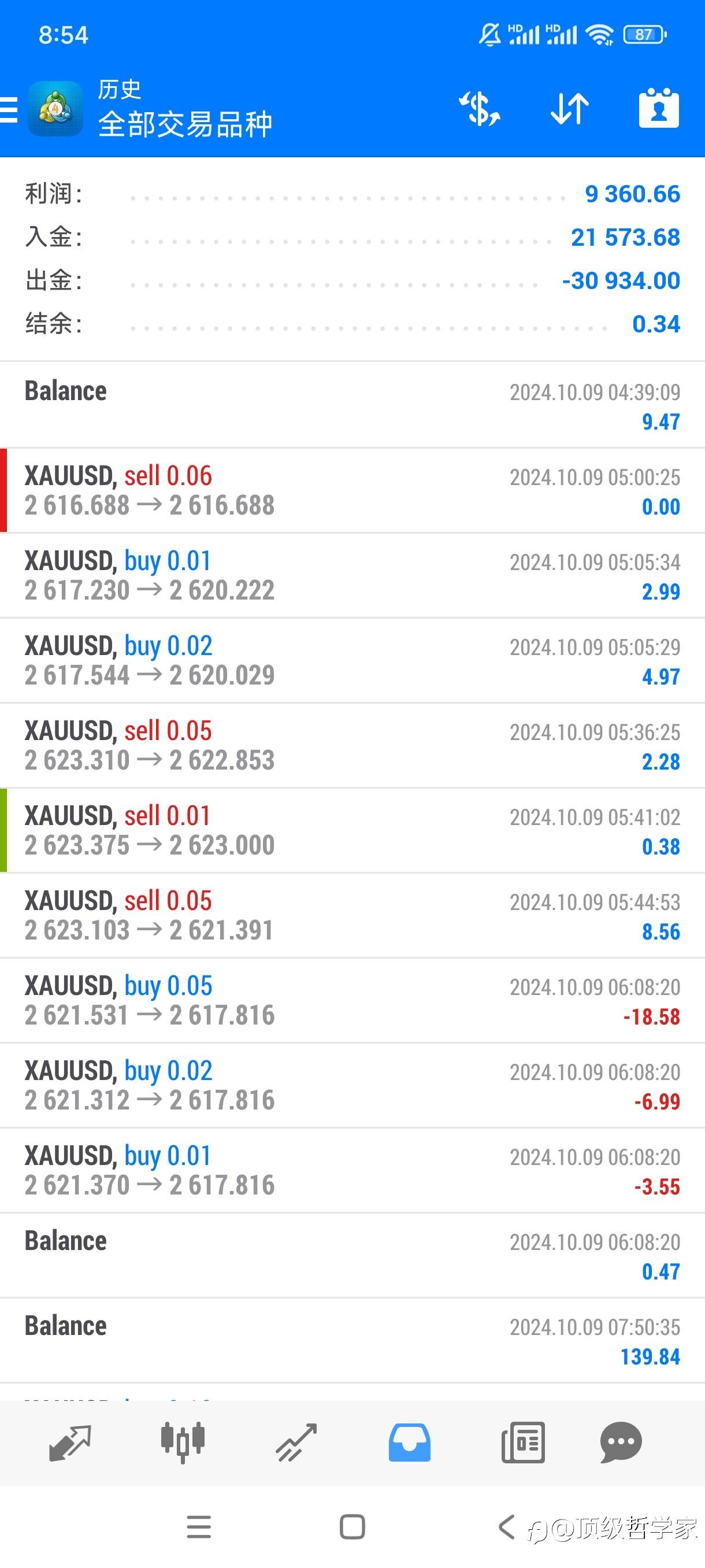Switch to the candlestick Chart tab
This screenshot has height=1568, width=705.
point(183,1443)
